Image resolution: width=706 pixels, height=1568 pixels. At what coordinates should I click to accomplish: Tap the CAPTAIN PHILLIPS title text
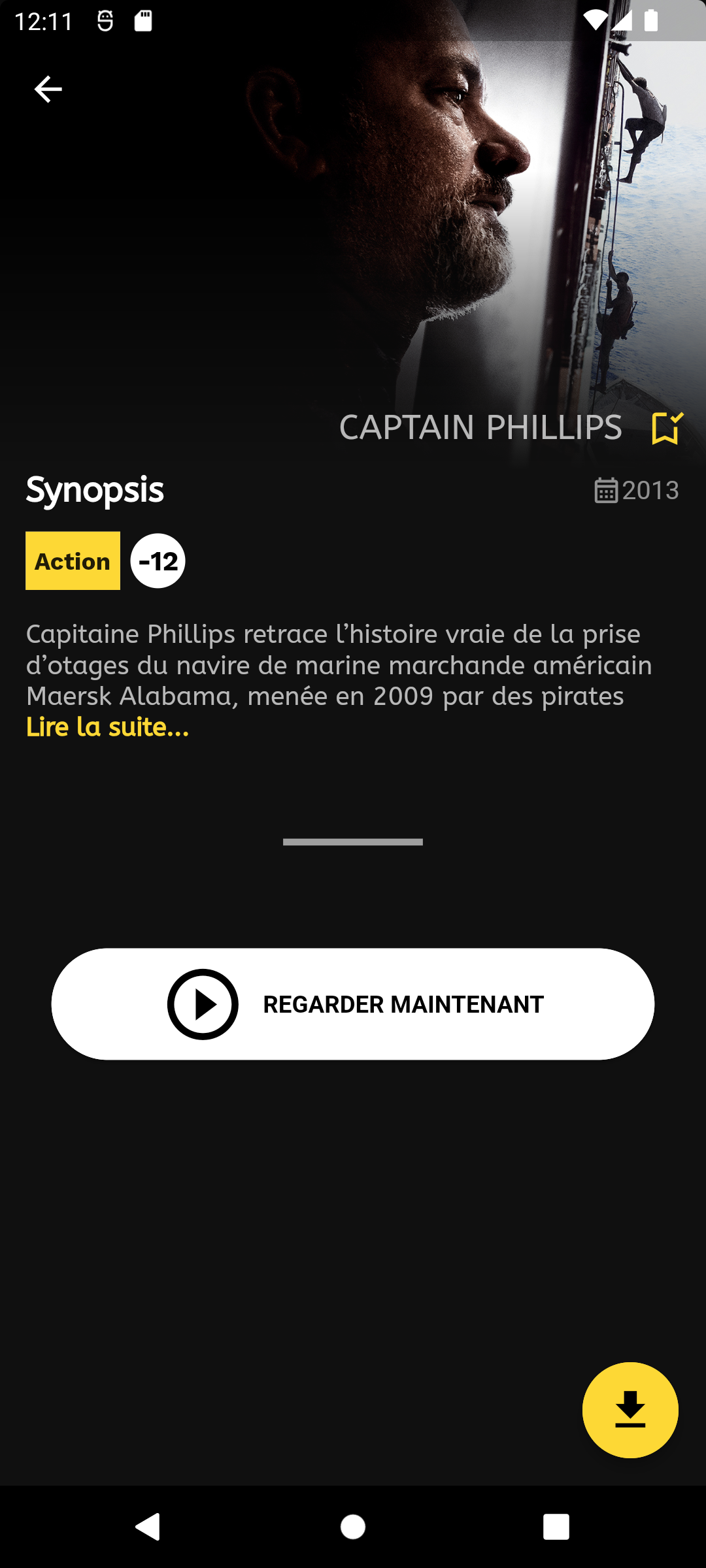pos(480,428)
